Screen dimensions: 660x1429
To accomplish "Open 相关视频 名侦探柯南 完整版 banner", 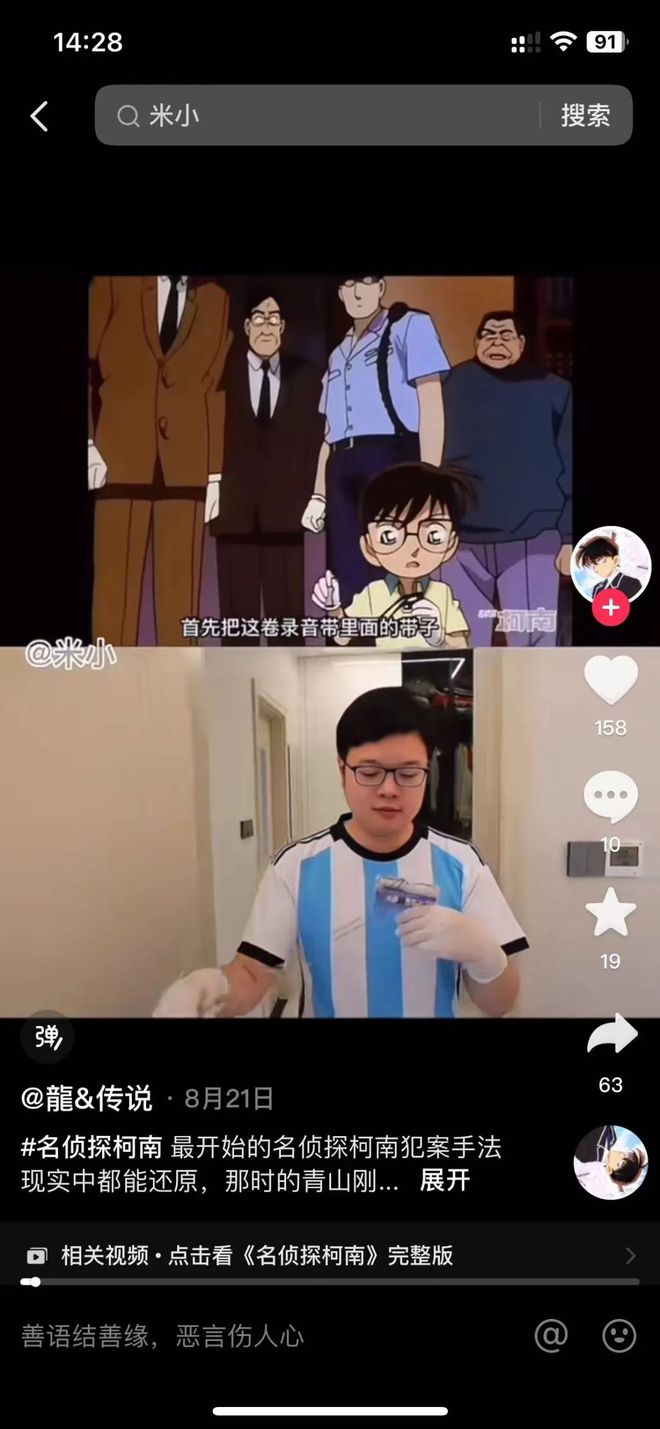I will click(x=330, y=1256).
